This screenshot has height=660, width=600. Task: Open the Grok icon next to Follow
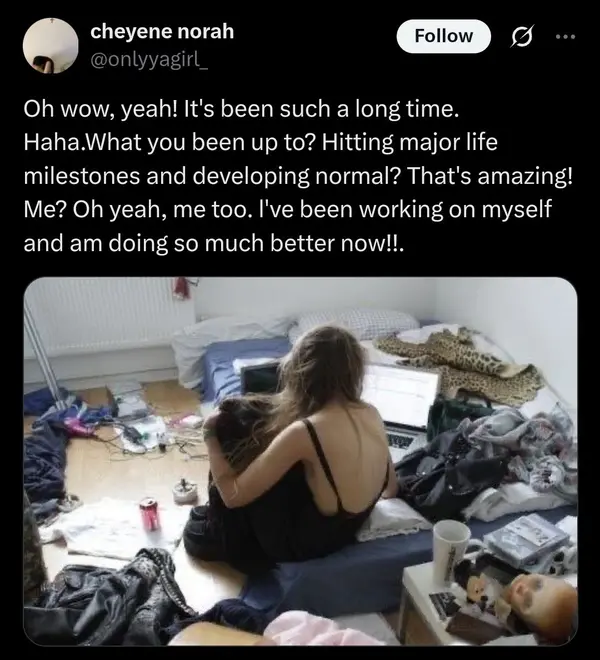point(521,36)
